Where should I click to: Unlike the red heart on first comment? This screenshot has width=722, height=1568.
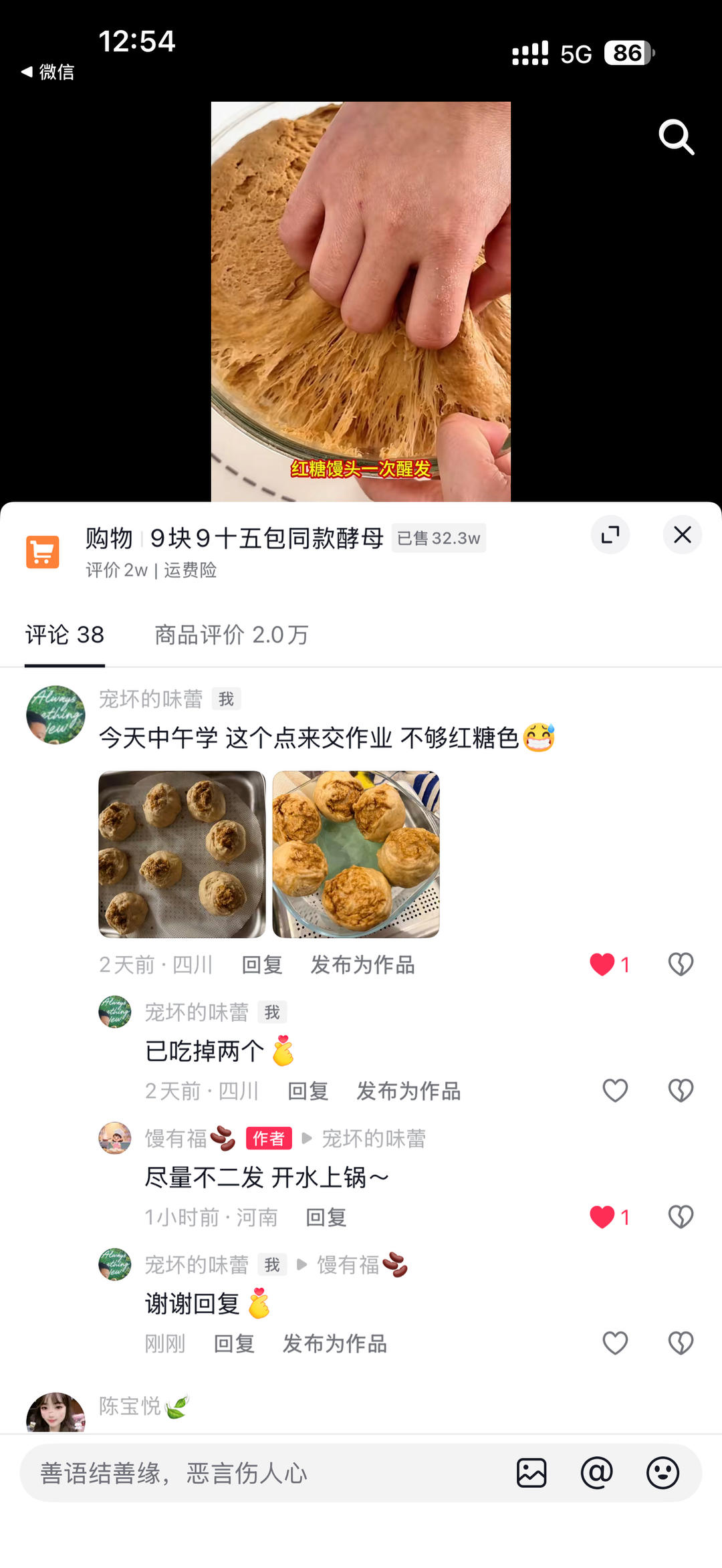602,963
